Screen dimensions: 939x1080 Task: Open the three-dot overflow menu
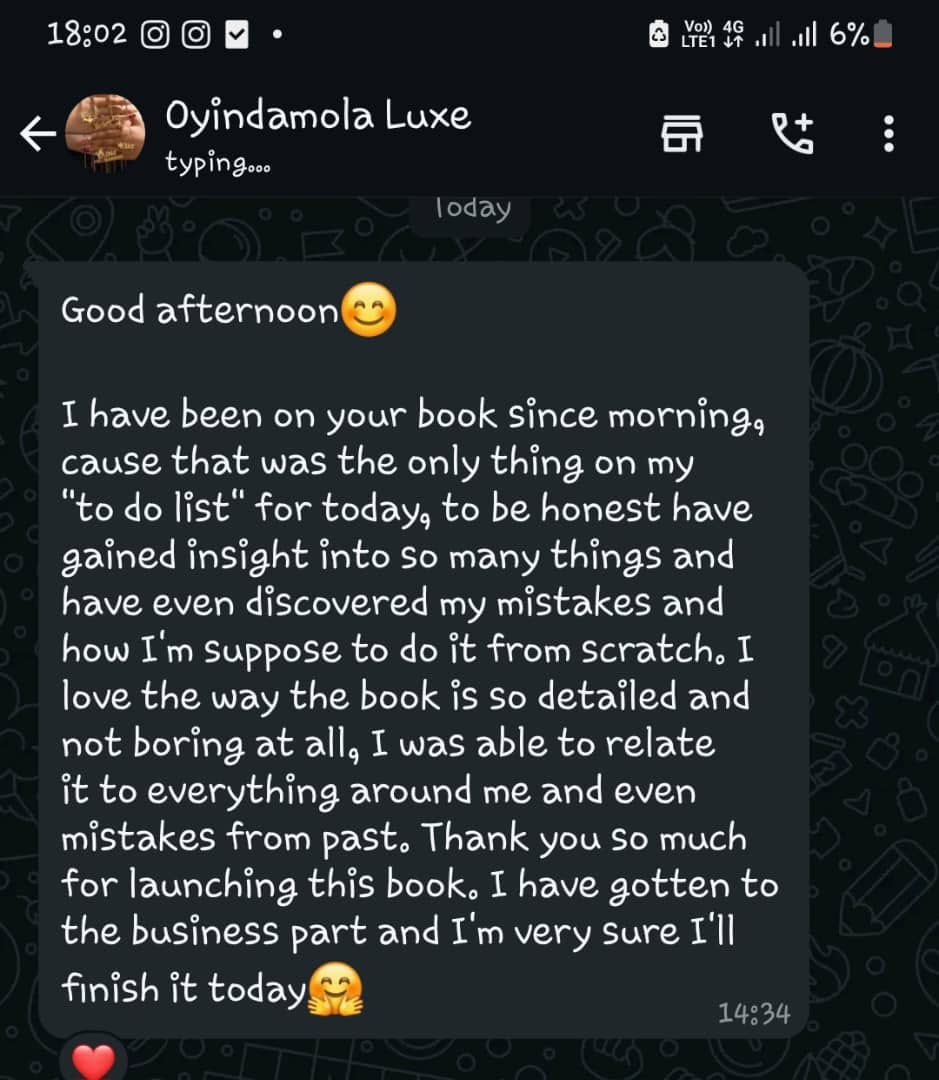(888, 134)
